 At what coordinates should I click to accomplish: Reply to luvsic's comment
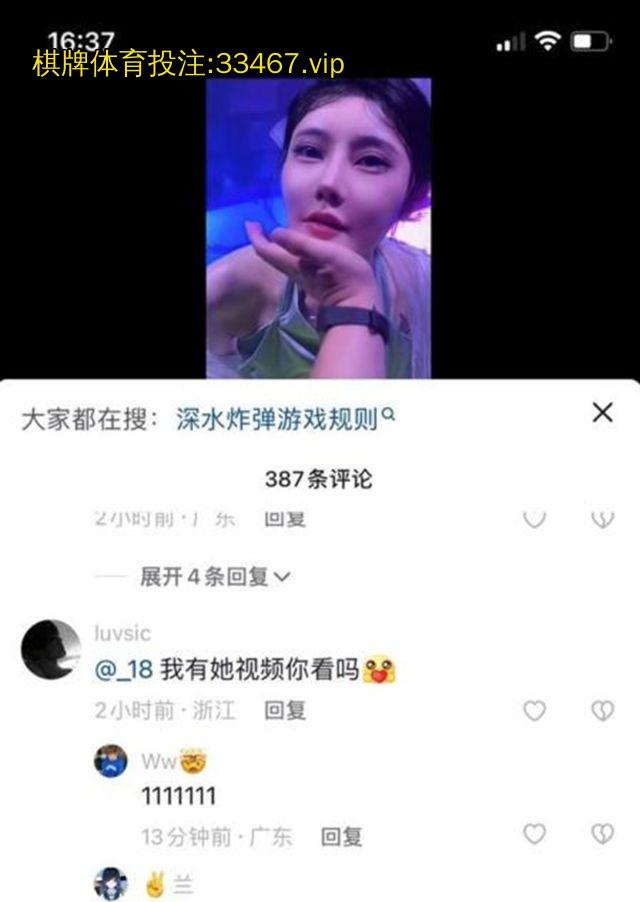[x=285, y=711]
